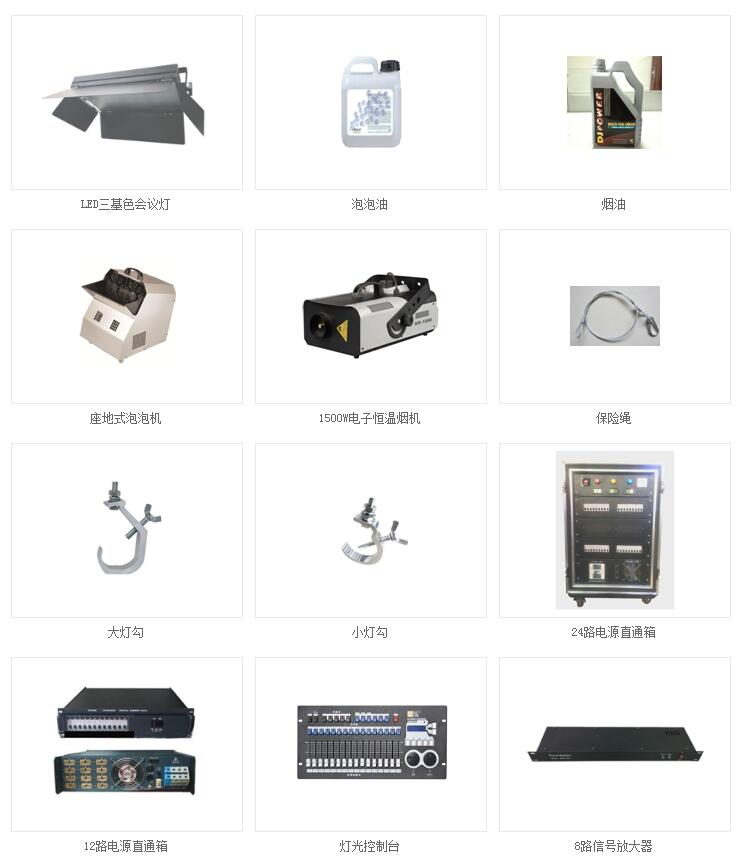Image resolution: width=747 pixels, height=861 pixels.
Task: Open the 大灯勾 product tile
Action: coord(127,530)
